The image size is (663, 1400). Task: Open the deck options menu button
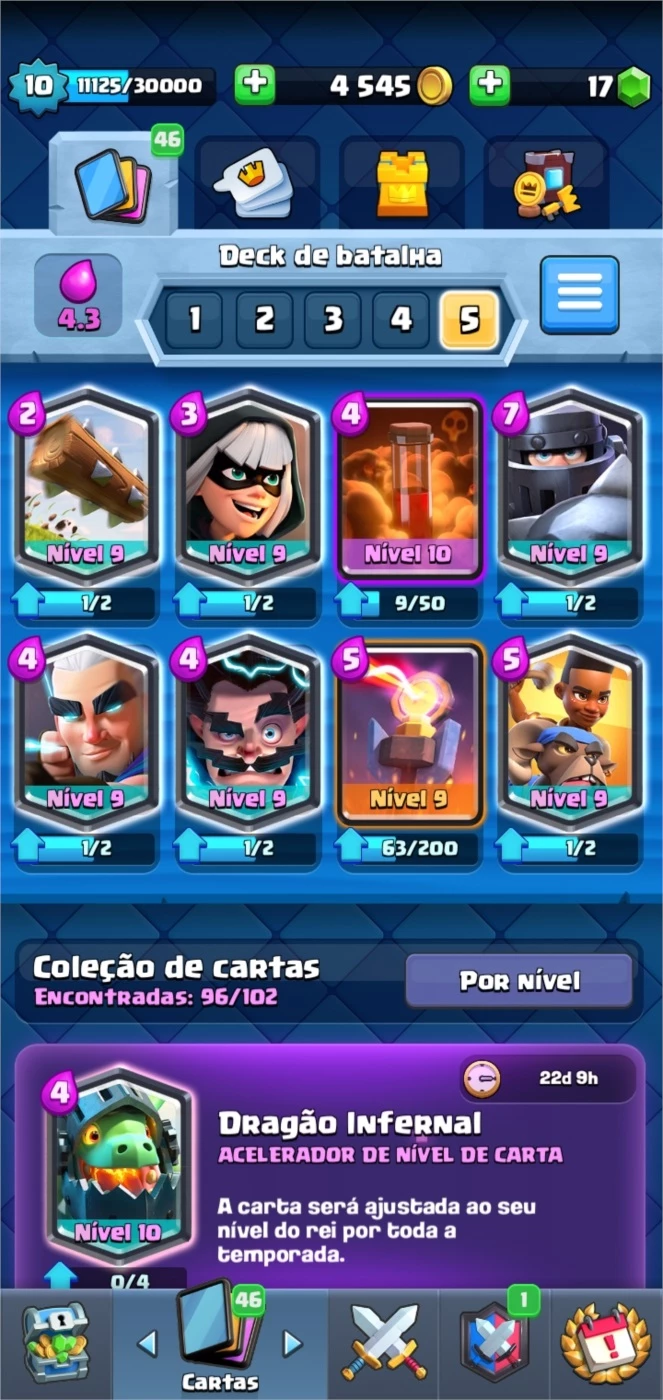coord(580,295)
